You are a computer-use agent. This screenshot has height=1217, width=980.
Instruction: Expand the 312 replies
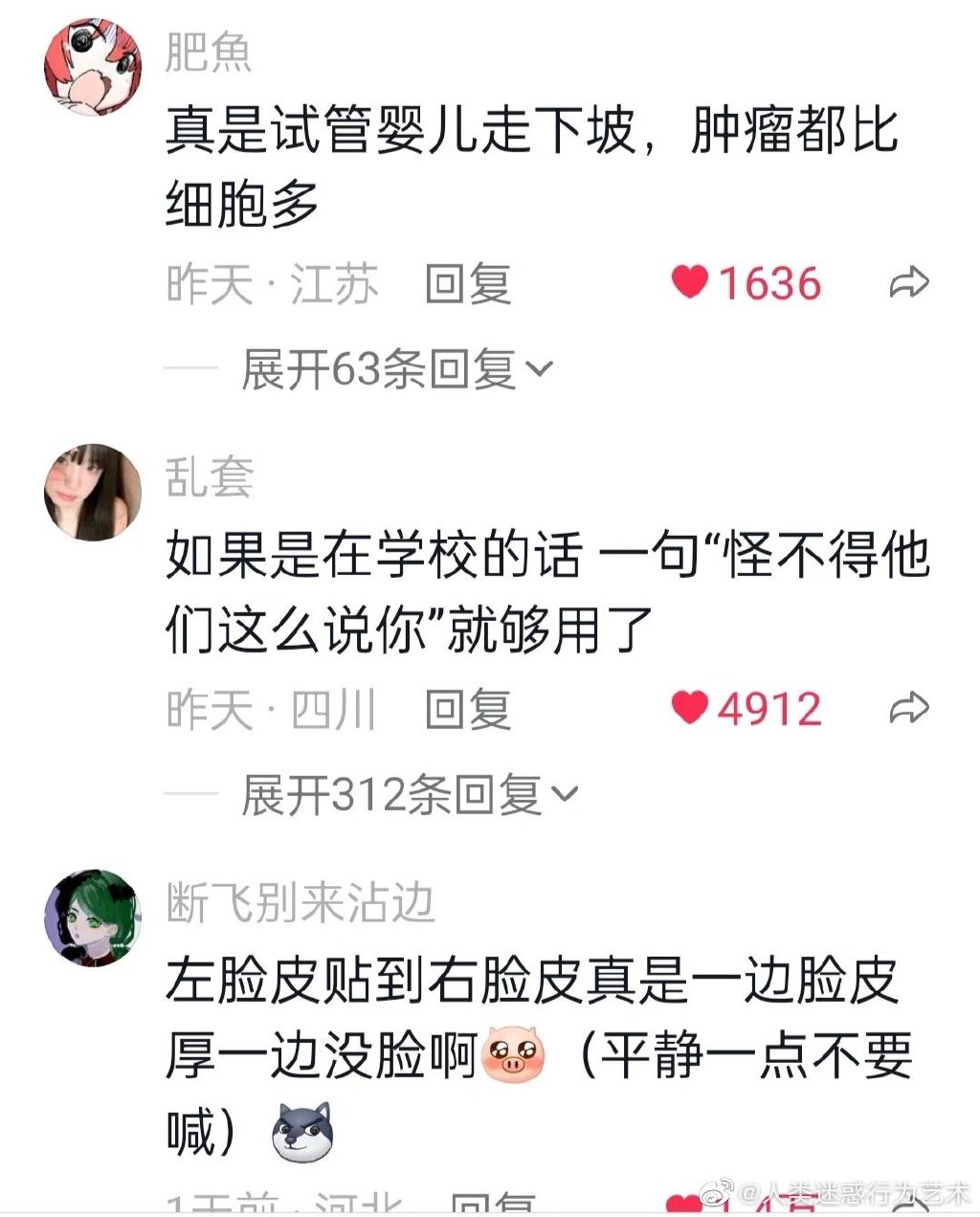(x=409, y=795)
